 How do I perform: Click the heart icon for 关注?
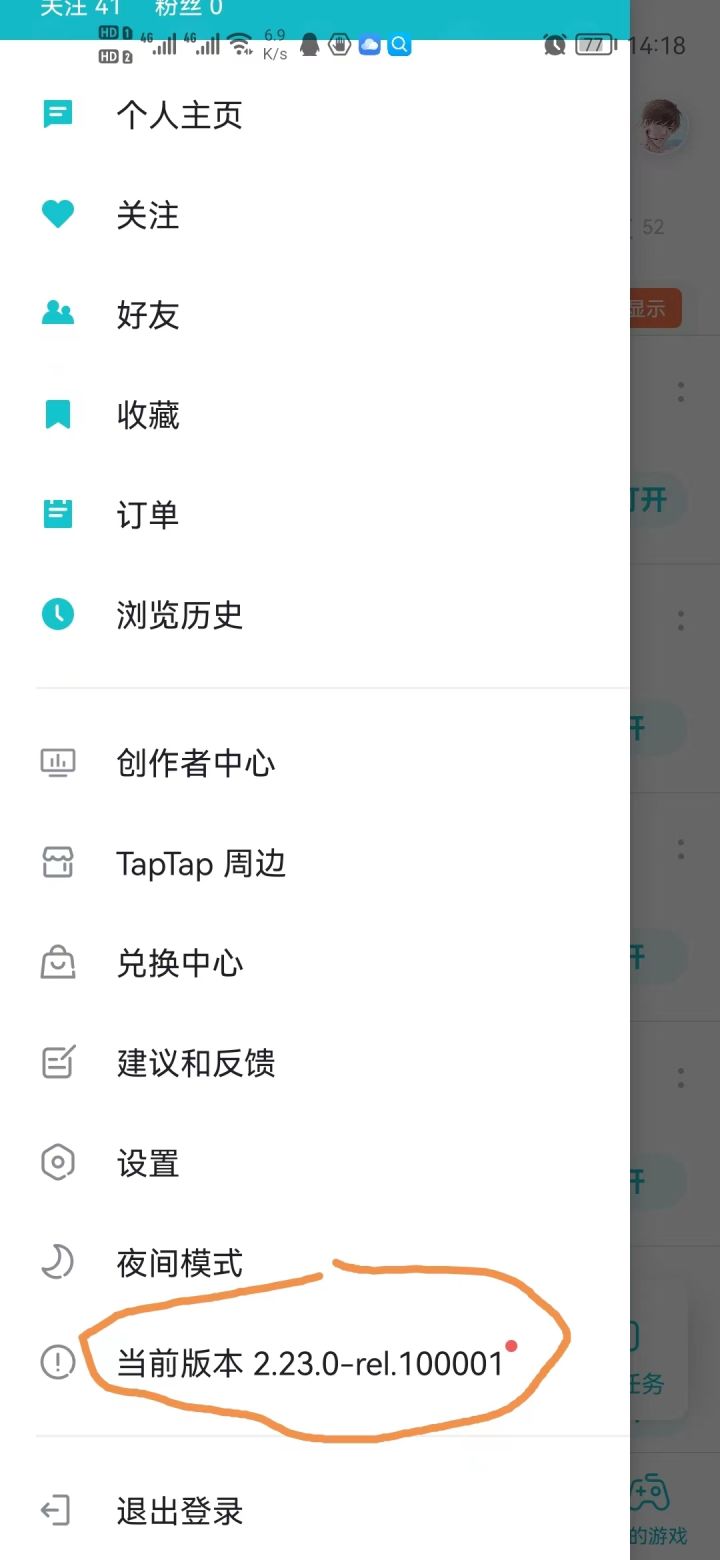[x=57, y=214]
